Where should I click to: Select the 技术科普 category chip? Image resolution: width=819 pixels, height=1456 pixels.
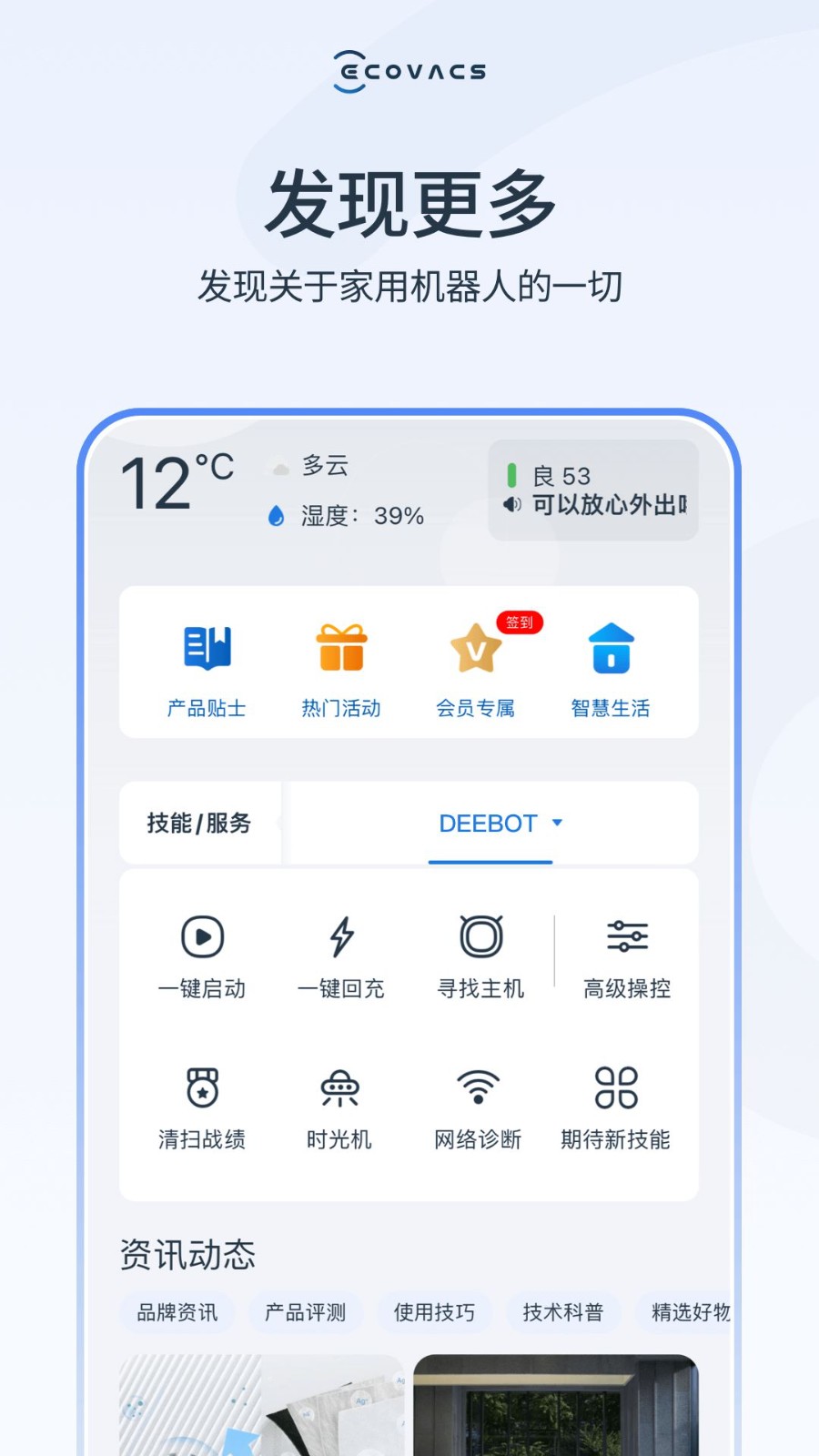click(562, 1312)
